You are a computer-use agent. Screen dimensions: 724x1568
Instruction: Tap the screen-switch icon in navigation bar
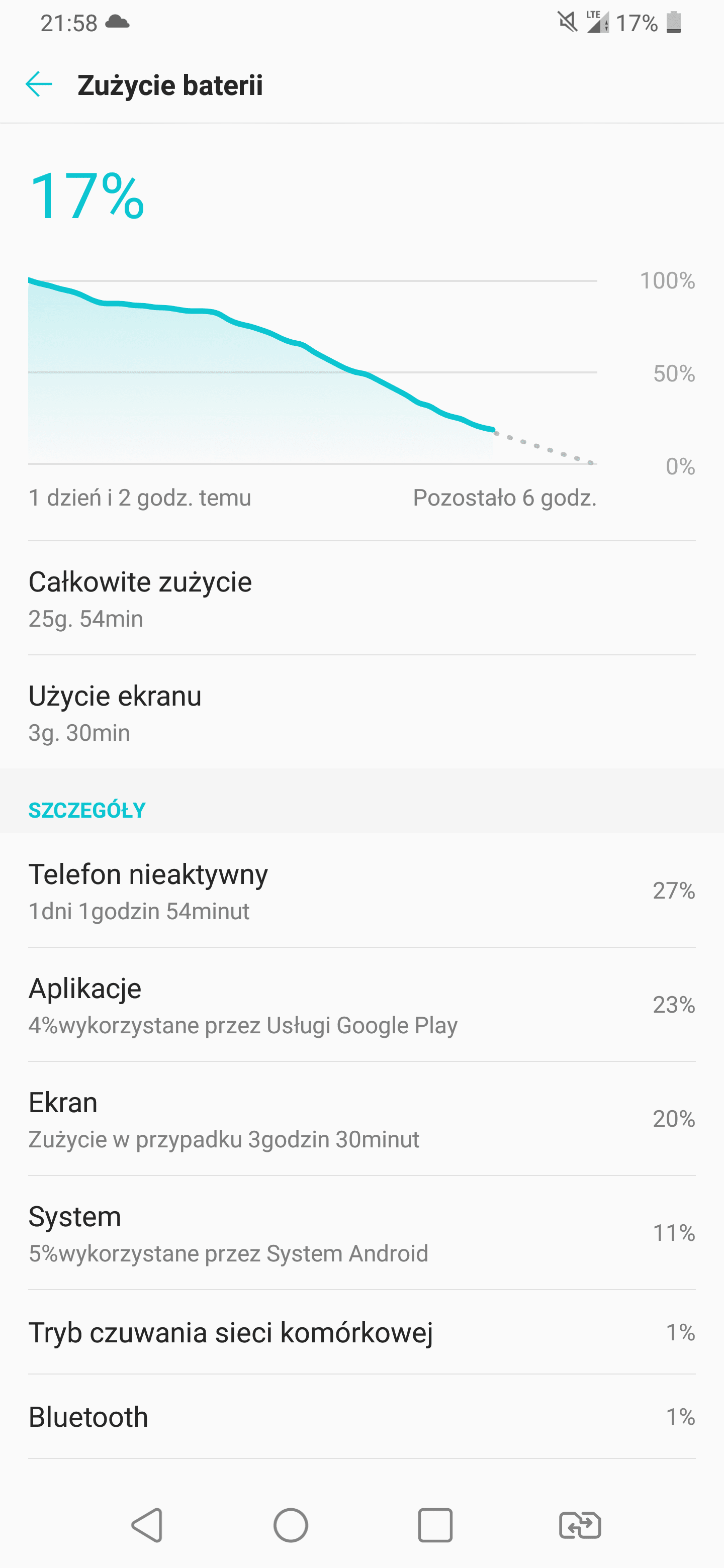[x=580, y=1525]
